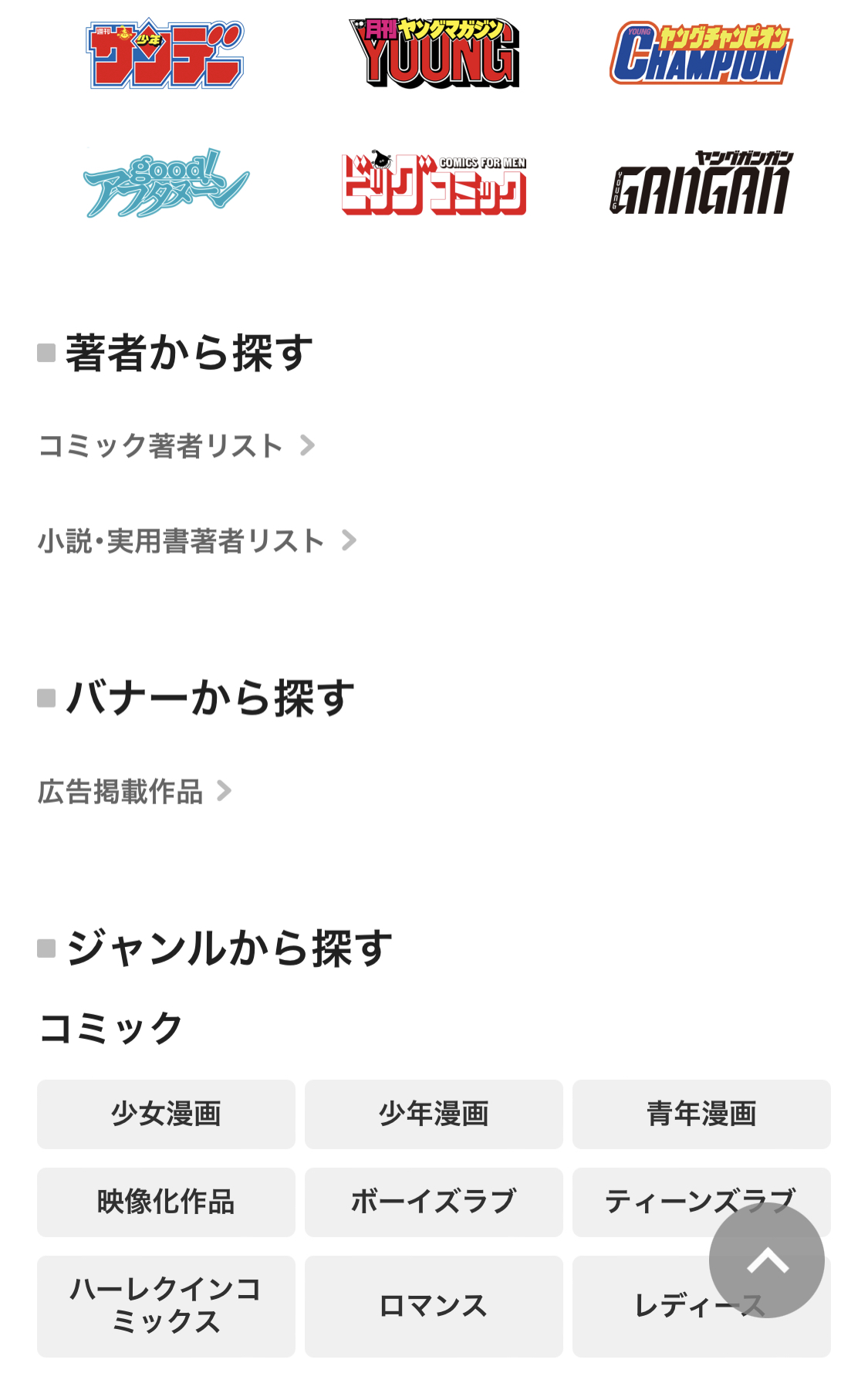Open the Monthly Young Magazine logo

pyautogui.click(x=434, y=52)
